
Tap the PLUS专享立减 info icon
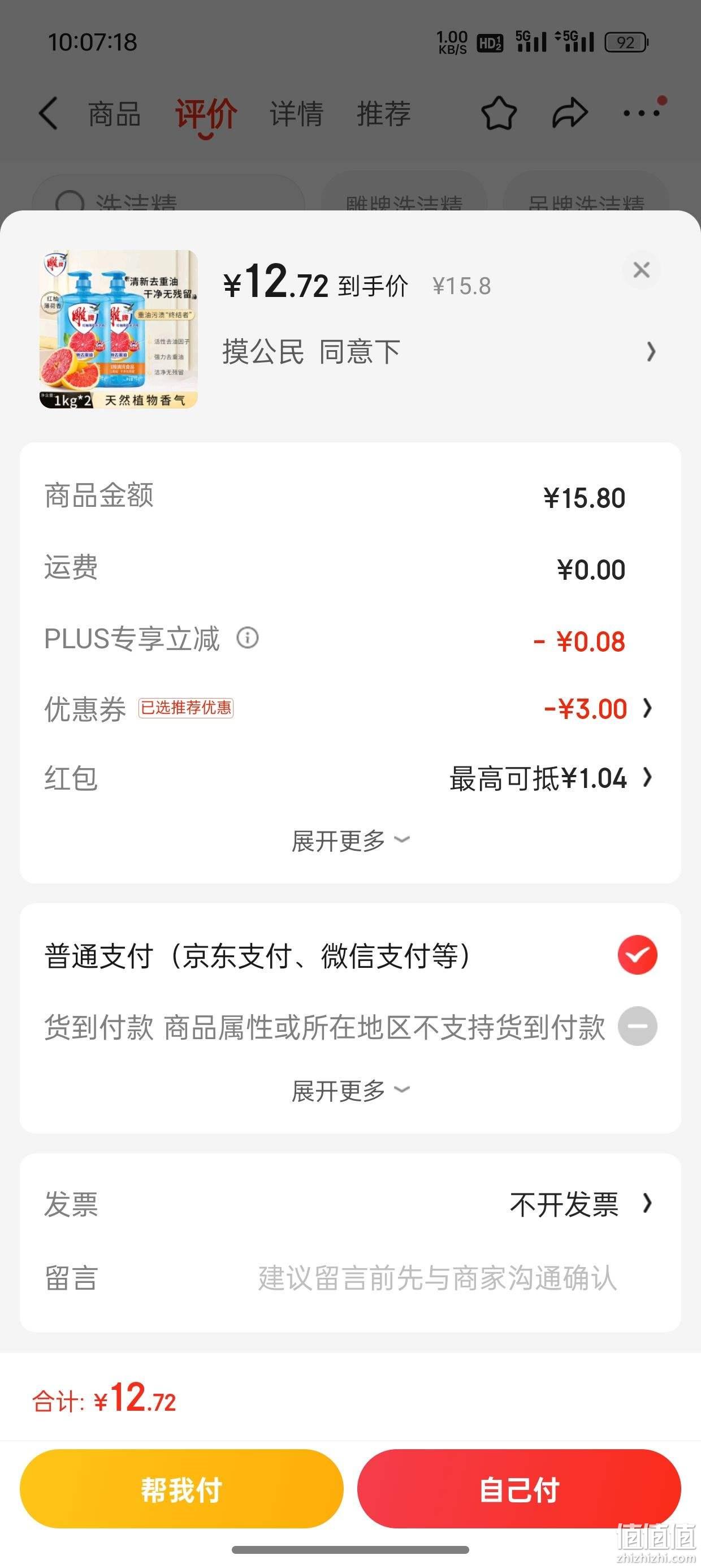pos(248,637)
